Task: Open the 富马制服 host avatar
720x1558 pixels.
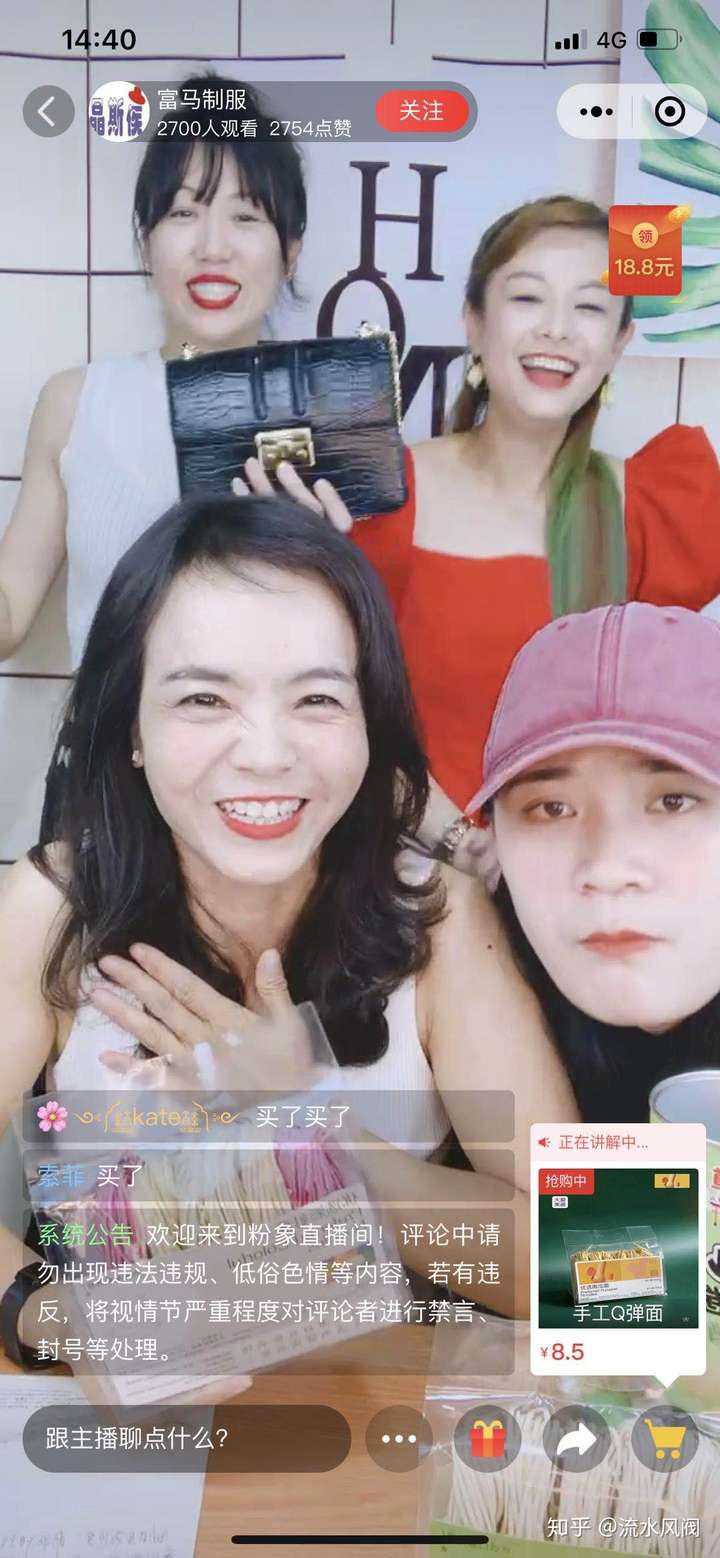Action: [x=120, y=112]
